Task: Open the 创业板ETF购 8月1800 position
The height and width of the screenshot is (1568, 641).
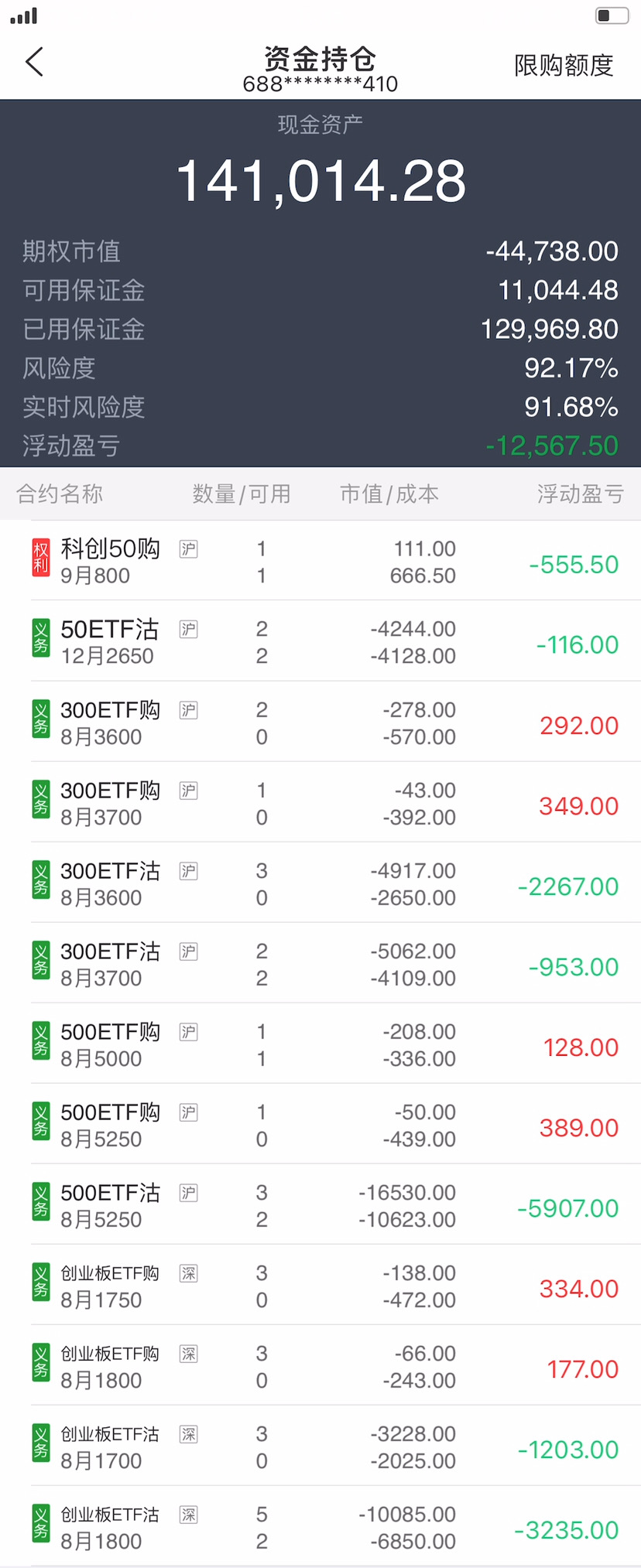Action: coord(320,1366)
